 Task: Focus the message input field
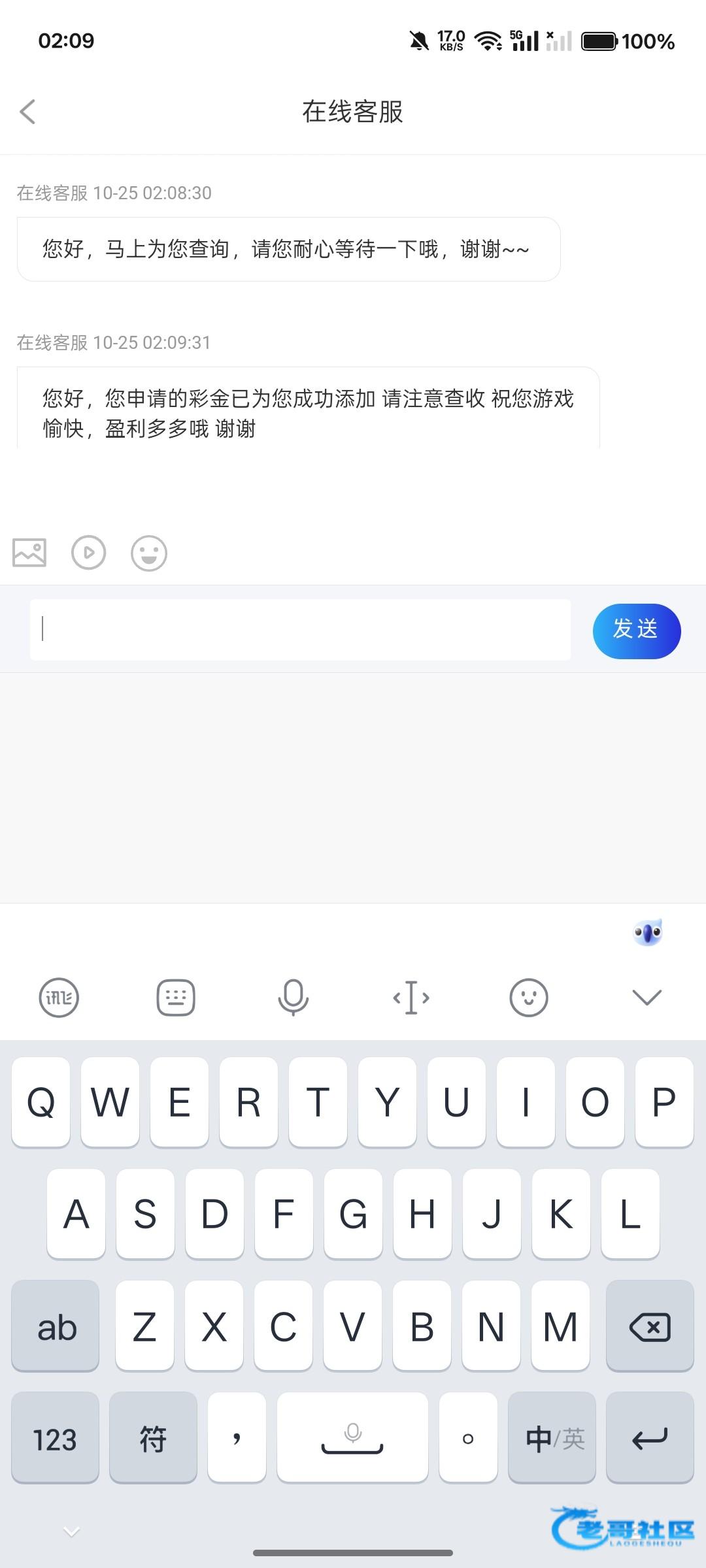(300, 629)
